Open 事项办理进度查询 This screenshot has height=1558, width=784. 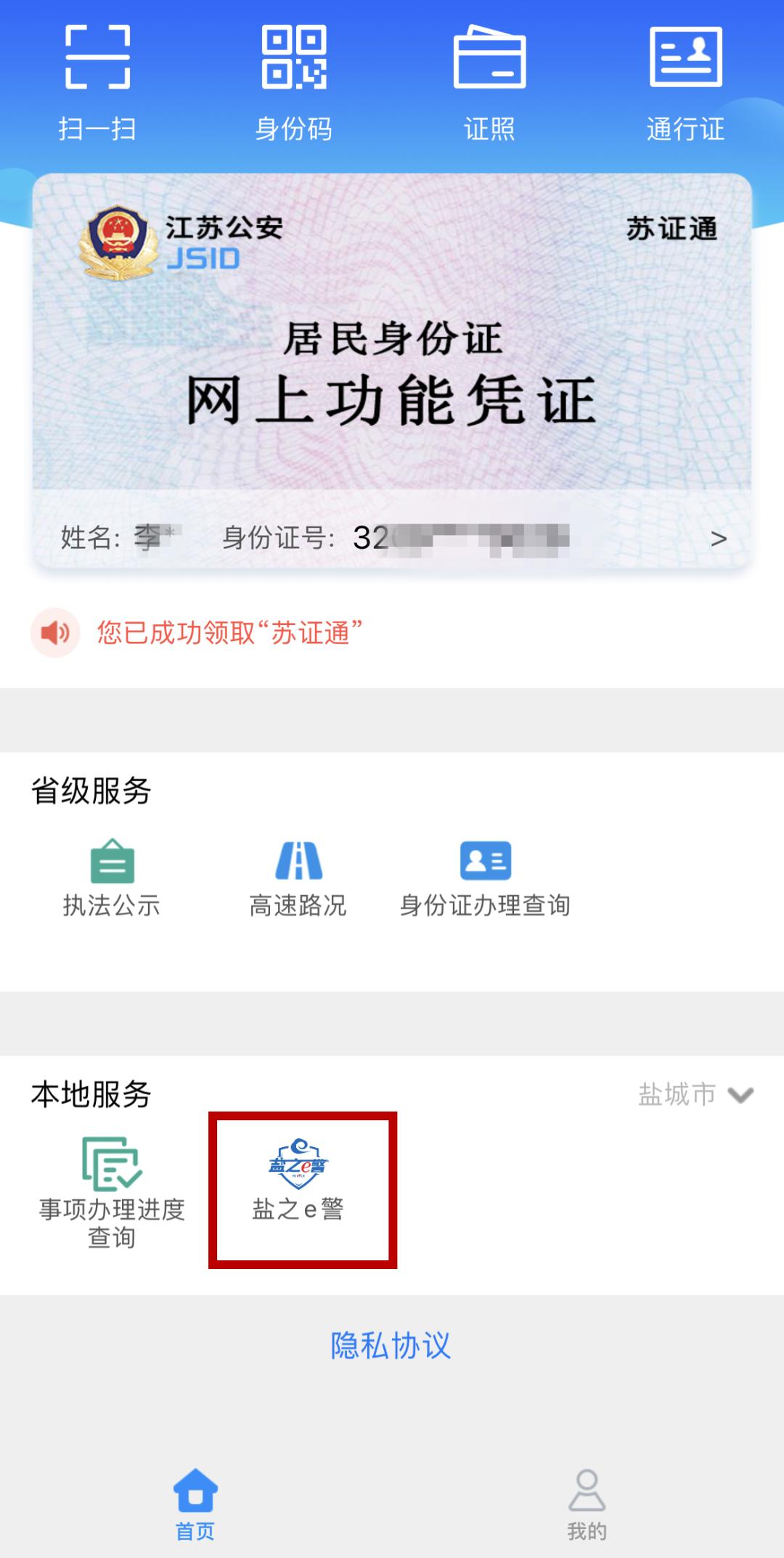click(112, 1191)
